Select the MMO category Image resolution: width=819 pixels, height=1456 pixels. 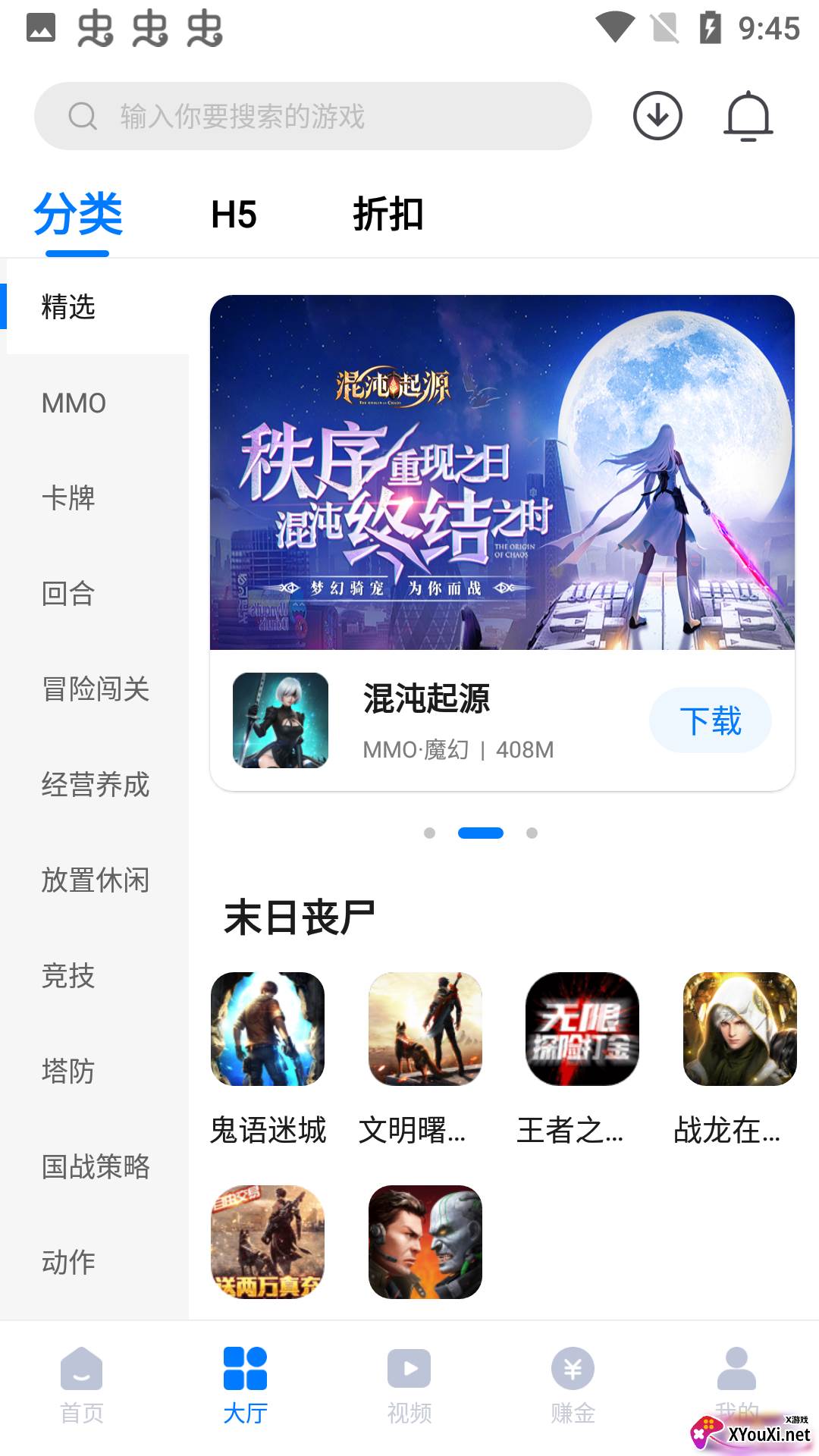tap(74, 403)
